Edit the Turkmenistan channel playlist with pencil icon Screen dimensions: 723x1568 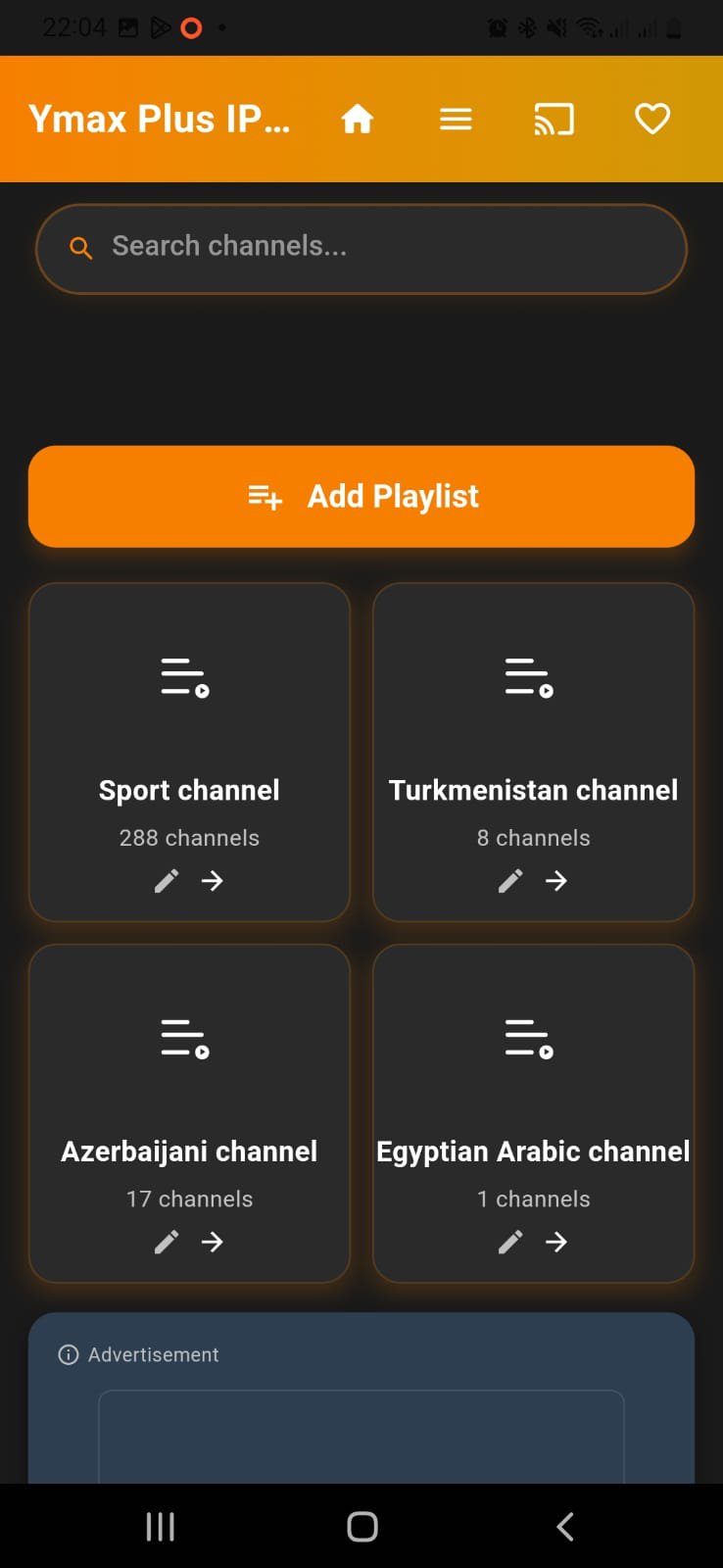[x=509, y=881]
